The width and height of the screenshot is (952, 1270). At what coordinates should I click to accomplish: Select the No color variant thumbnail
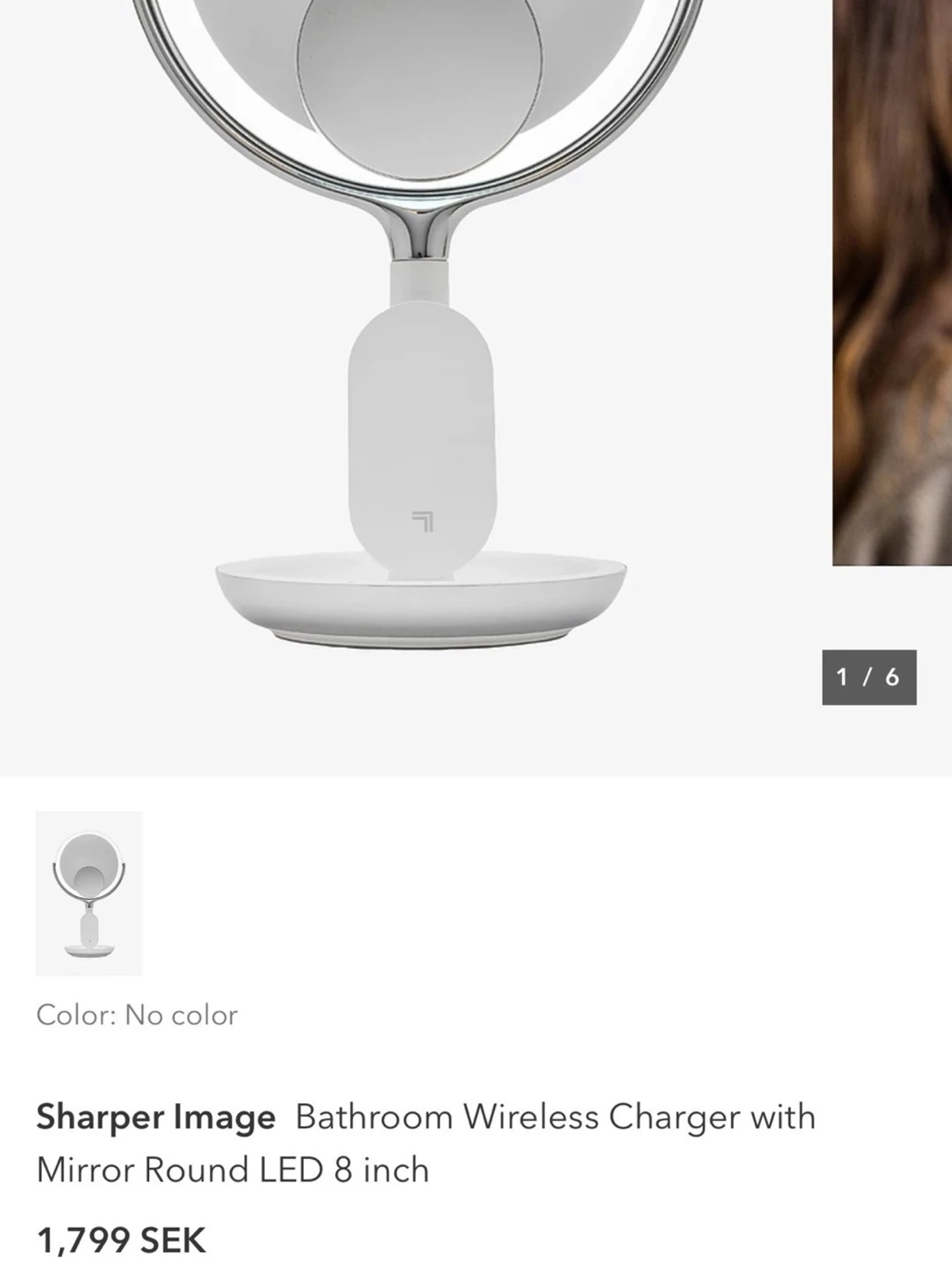point(89,893)
